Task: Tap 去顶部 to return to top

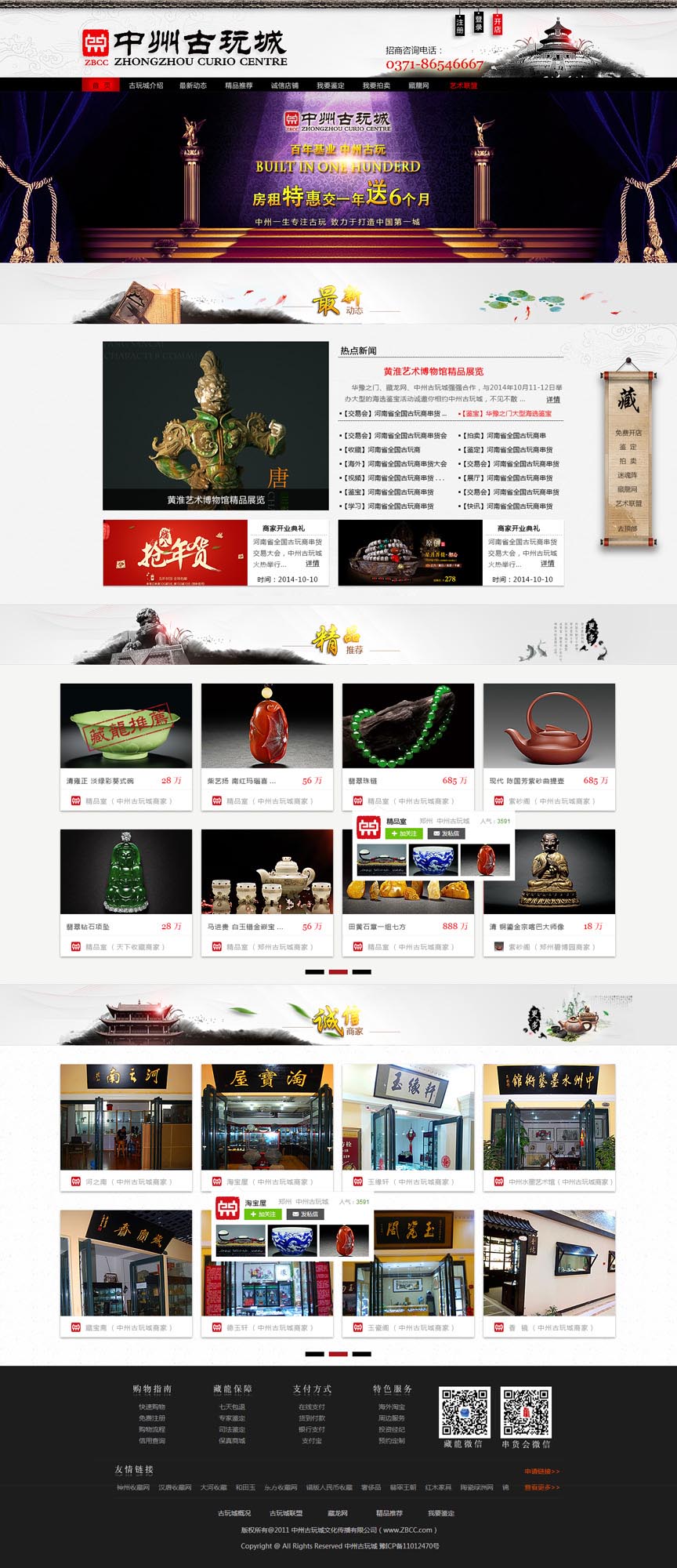Action: pos(627,528)
